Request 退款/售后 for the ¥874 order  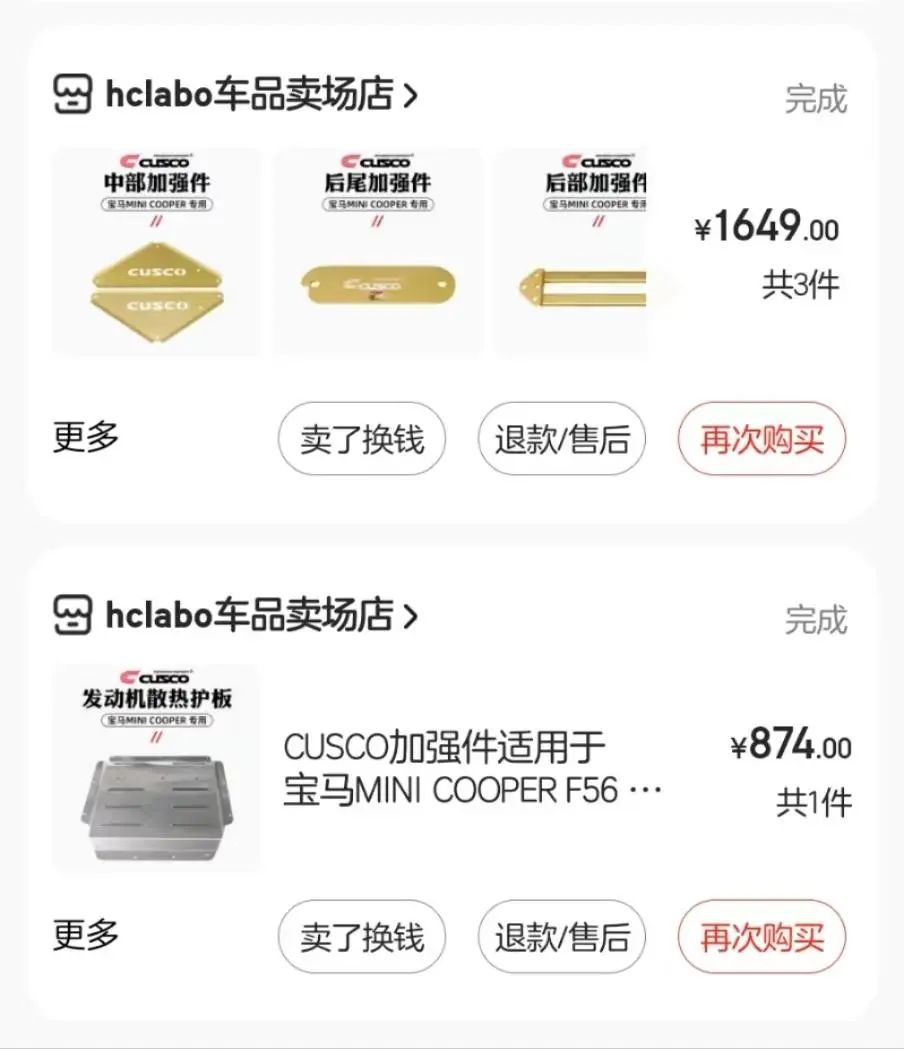pos(562,936)
